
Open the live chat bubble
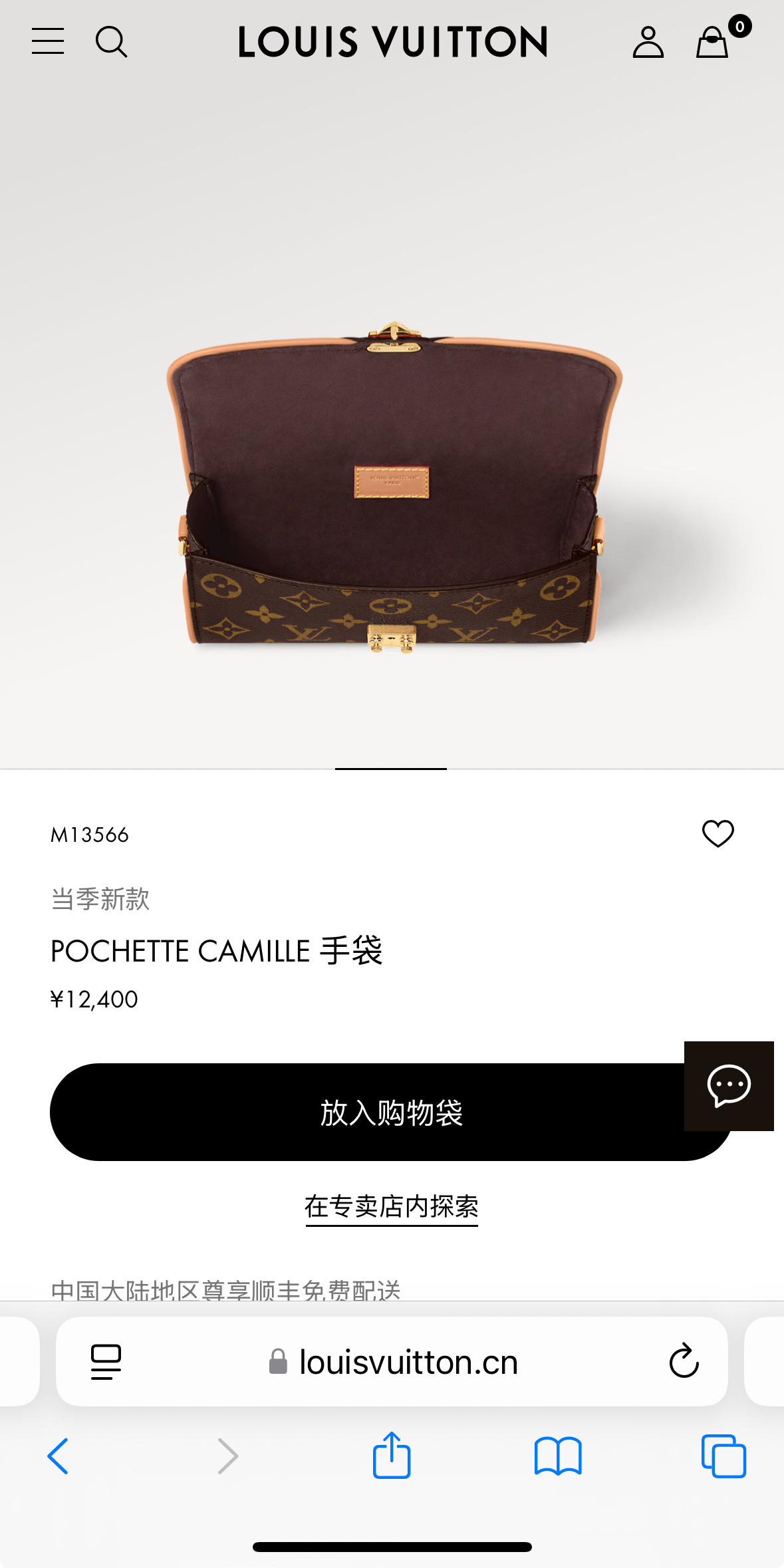point(729,1085)
